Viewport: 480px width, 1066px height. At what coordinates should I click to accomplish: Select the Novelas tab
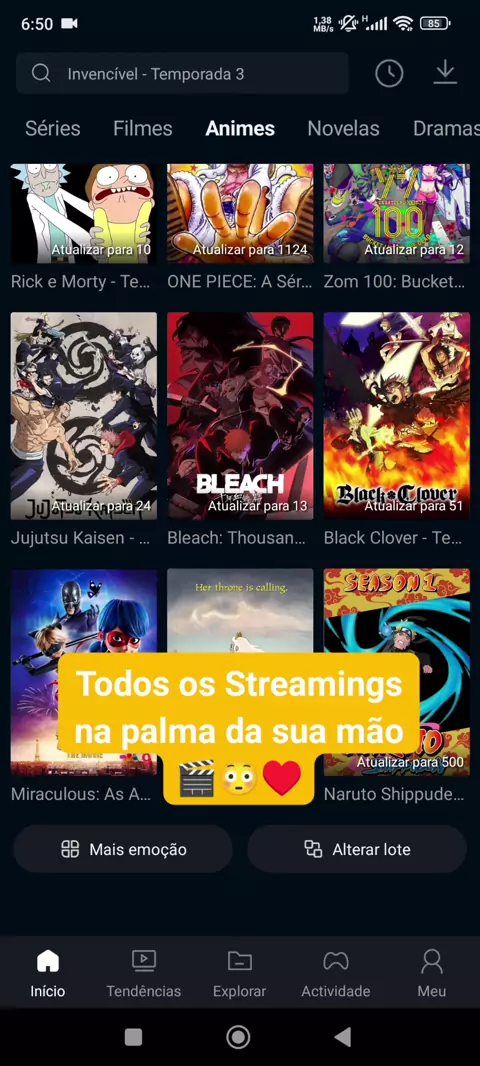point(343,128)
